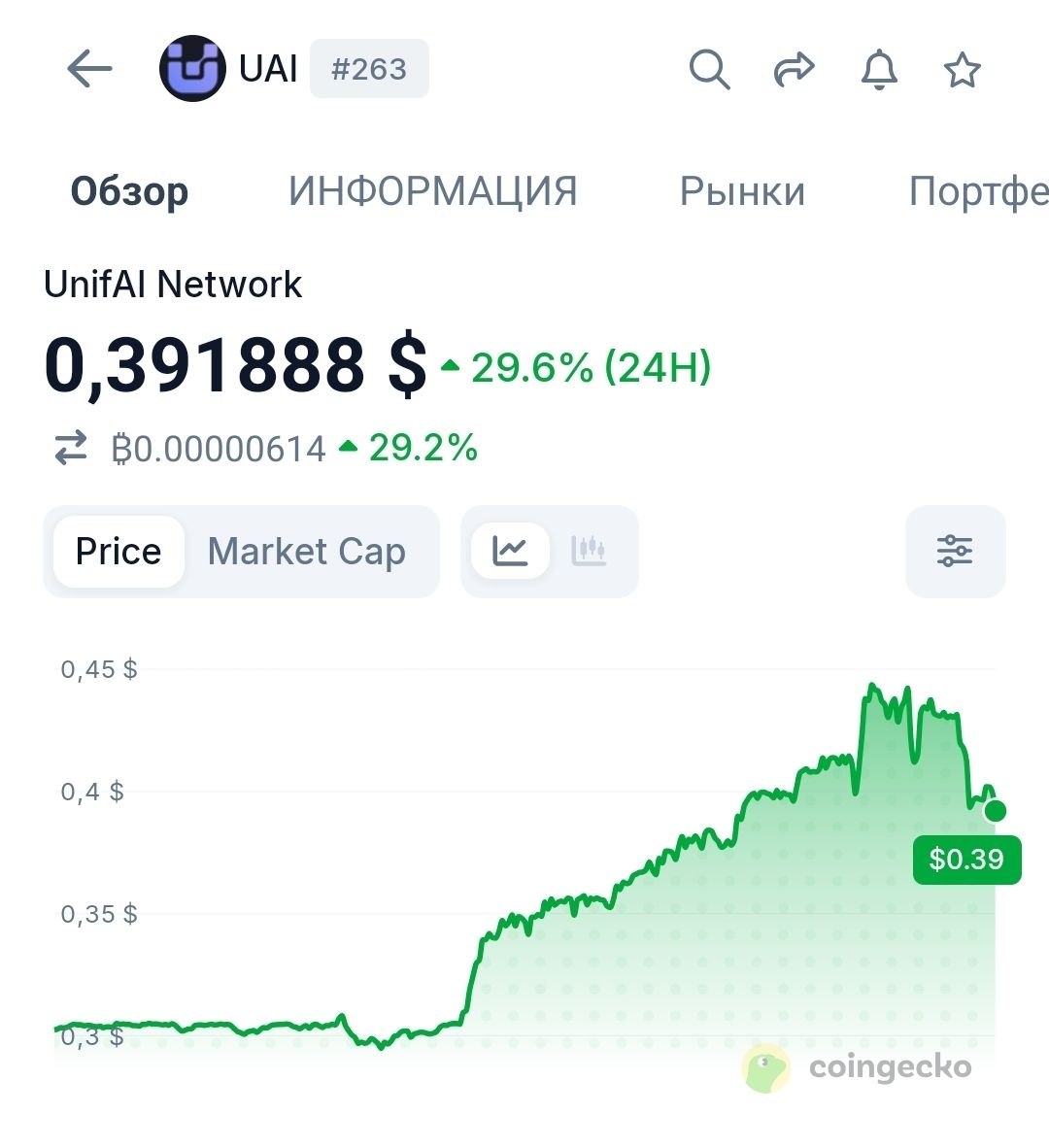Show the Market Cap chart
1049x1148 pixels.
click(x=306, y=552)
